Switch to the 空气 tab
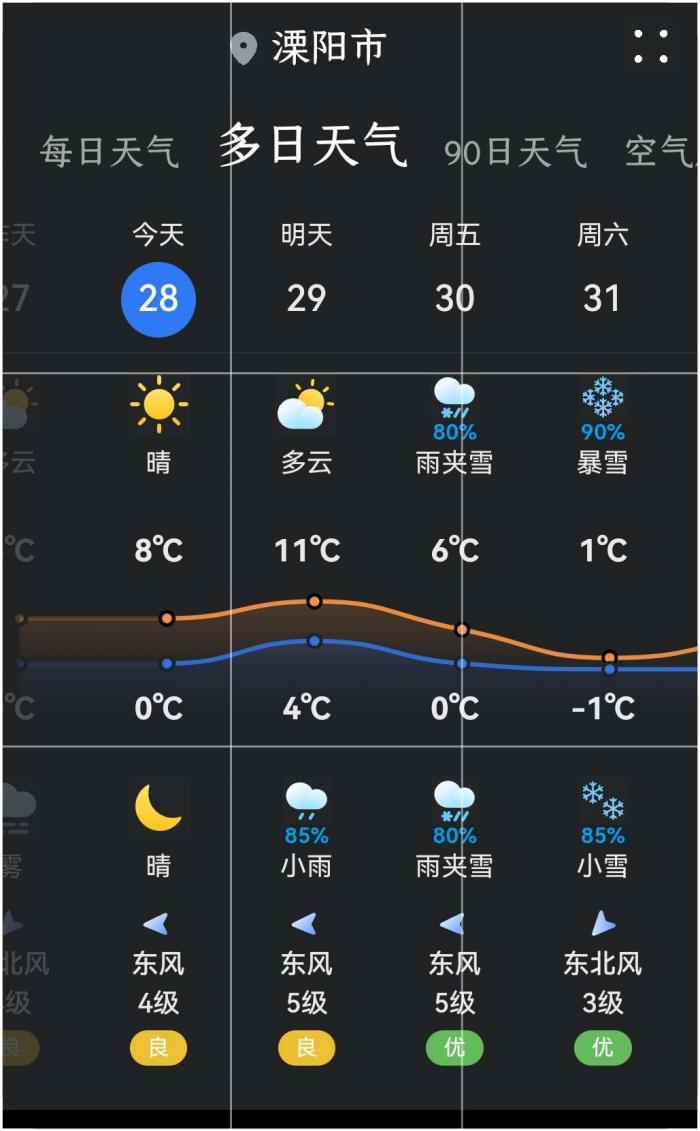Image resolution: width=700 pixels, height=1131 pixels. pos(660,152)
